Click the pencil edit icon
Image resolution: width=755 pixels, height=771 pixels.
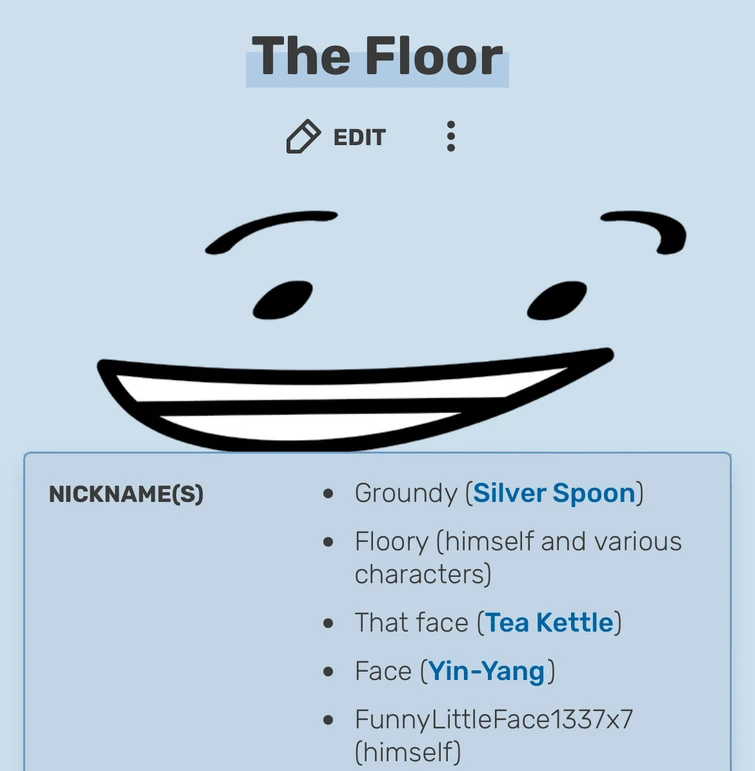pos(302,135)
